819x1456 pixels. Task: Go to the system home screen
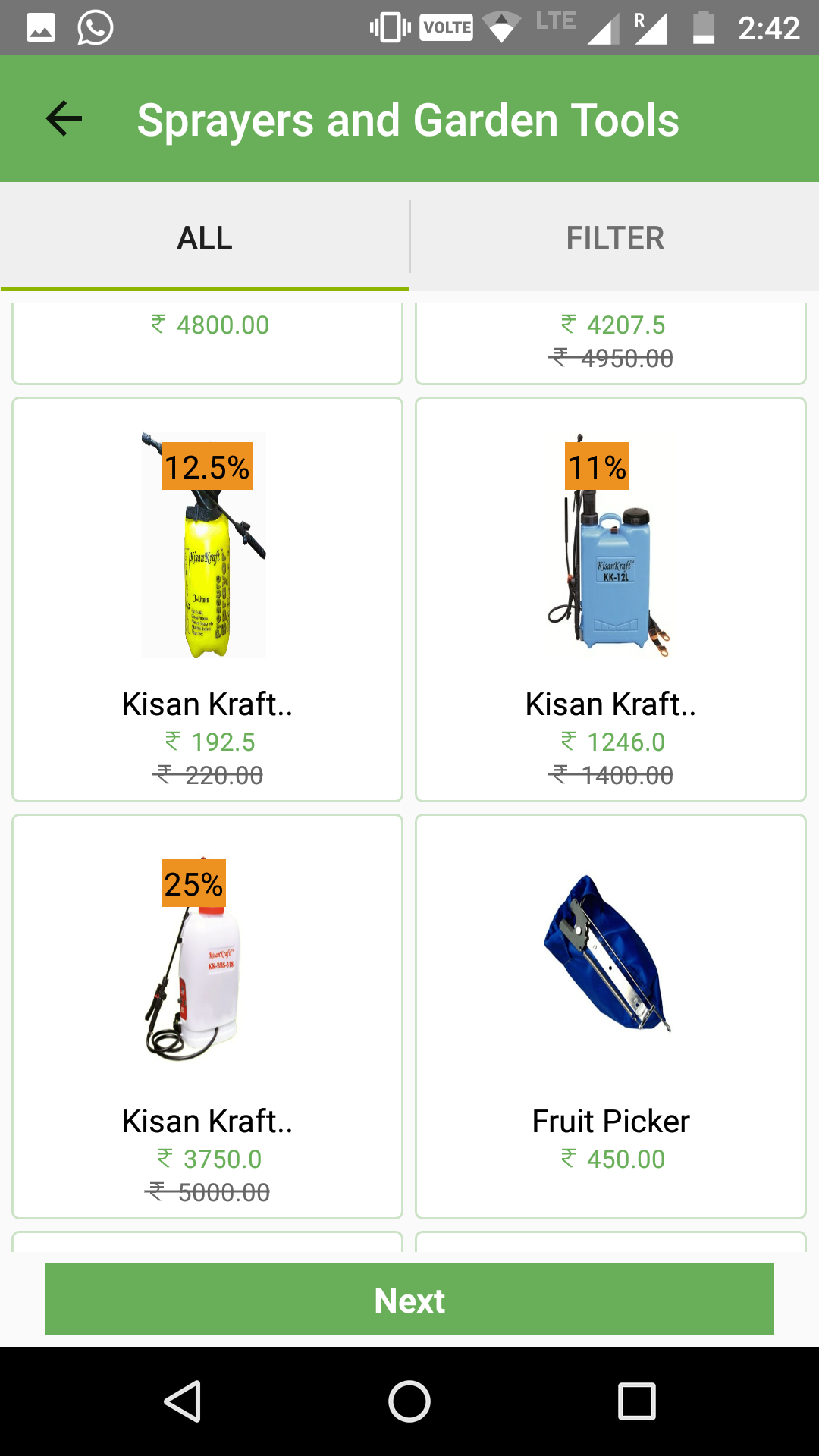coord(409,1401)
